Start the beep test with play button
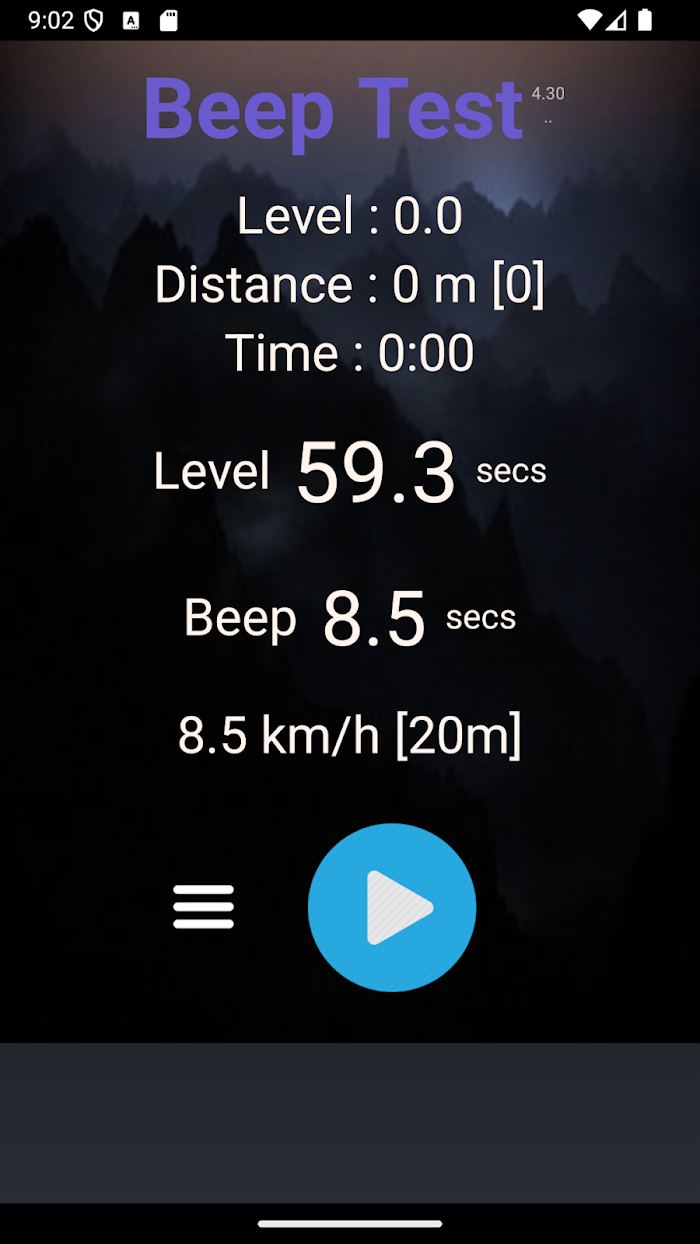 [392, 907]
